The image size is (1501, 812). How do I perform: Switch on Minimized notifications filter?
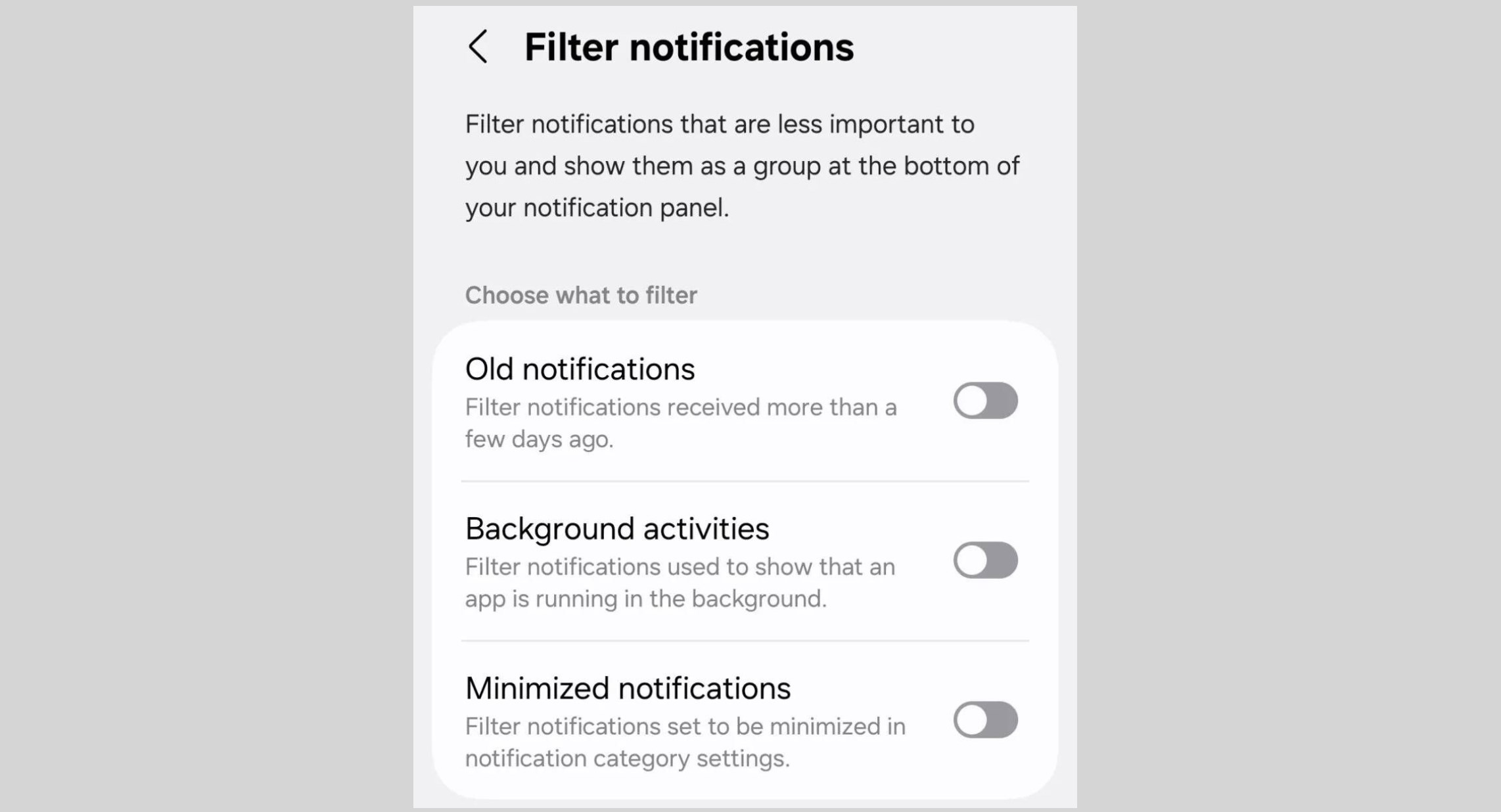point(984,720)
